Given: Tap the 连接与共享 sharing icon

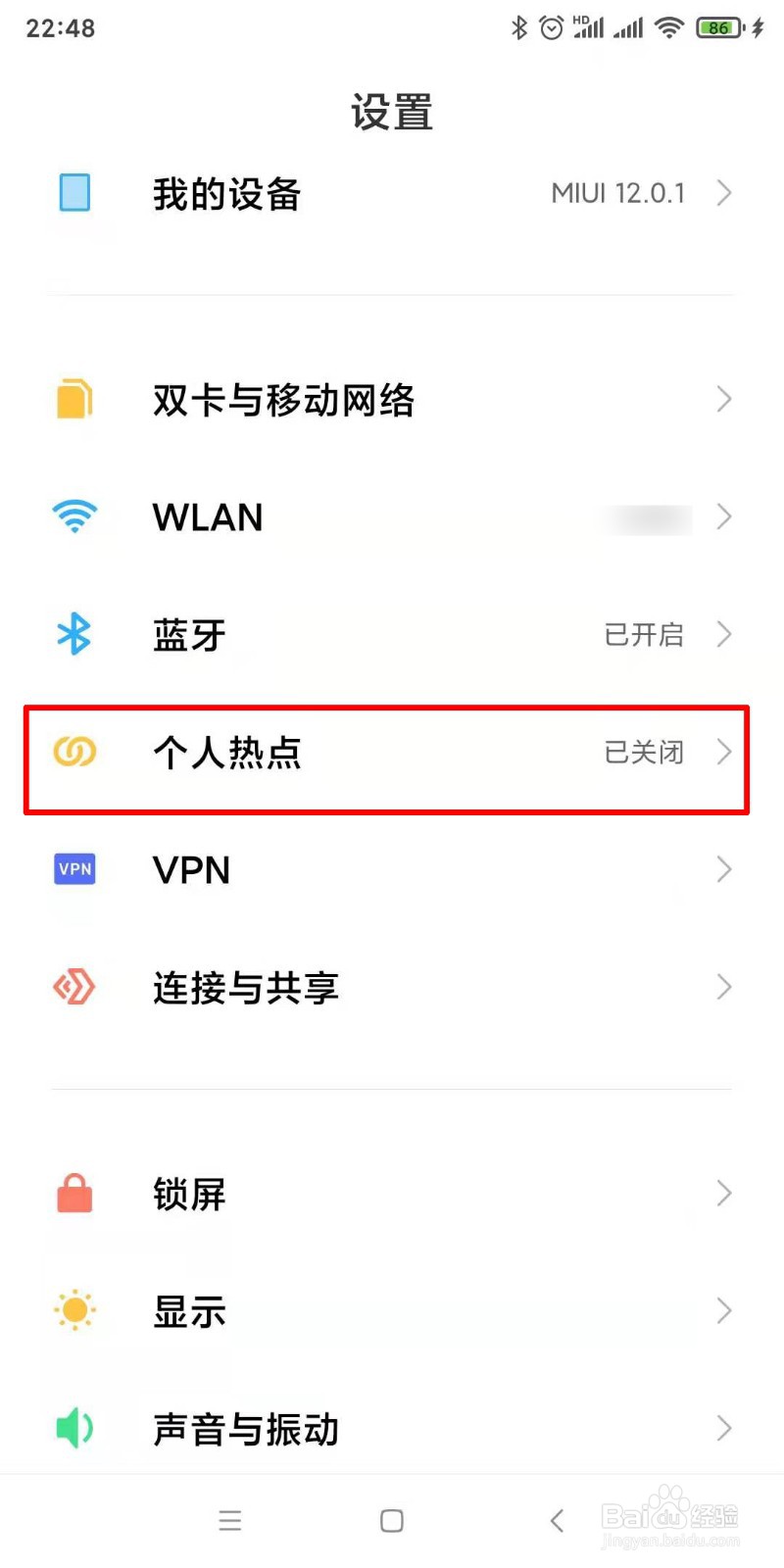Looking at the screenshot, I should click(74, 987).
